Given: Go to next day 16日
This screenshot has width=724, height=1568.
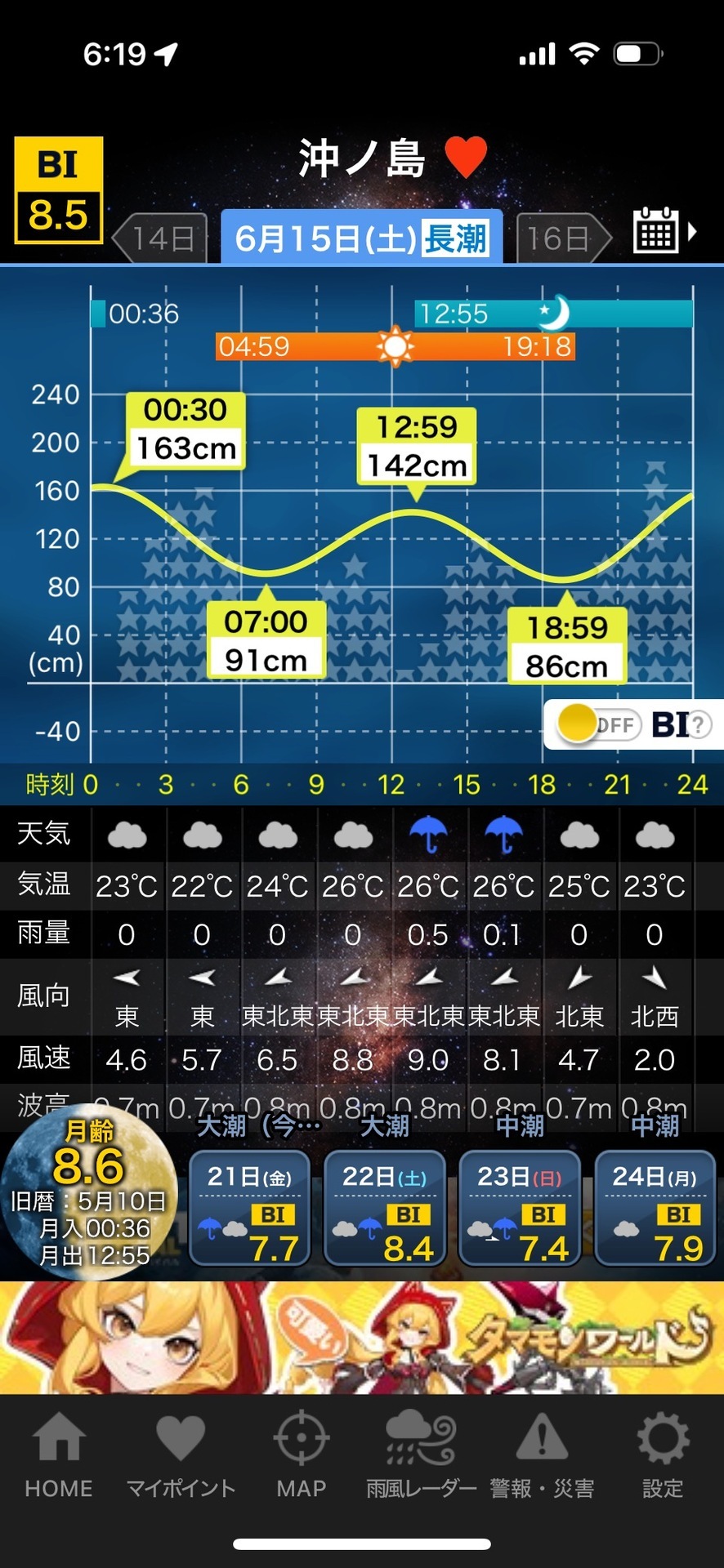Looking at the screenshot, I should (562, 238).
